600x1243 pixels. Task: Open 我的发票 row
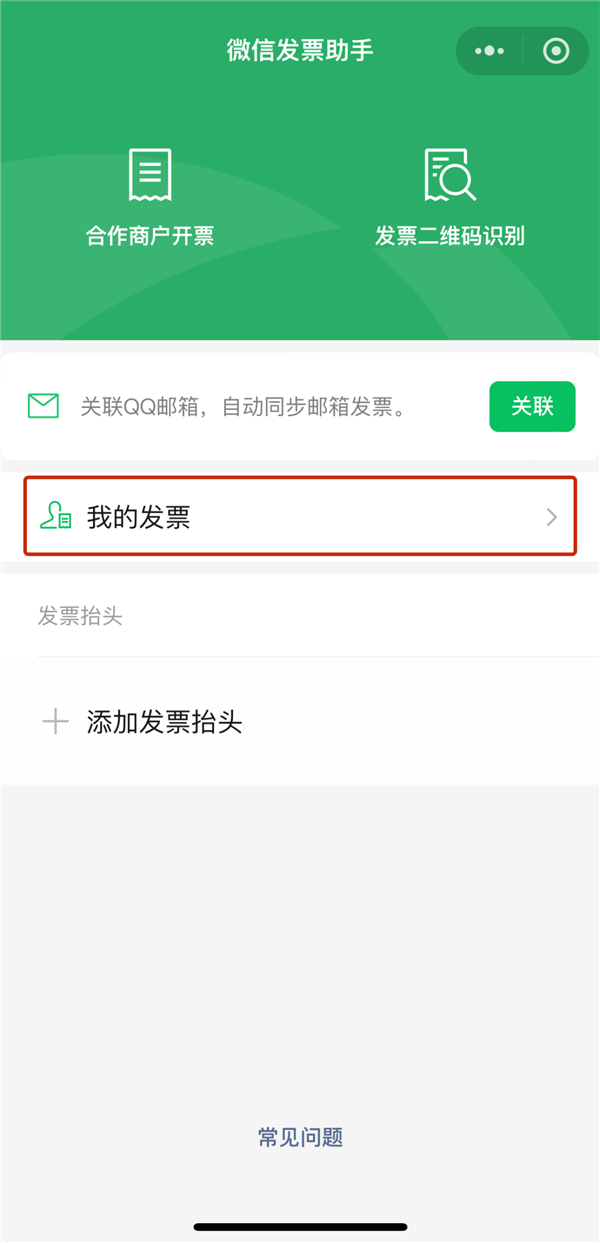click(300, 516)
